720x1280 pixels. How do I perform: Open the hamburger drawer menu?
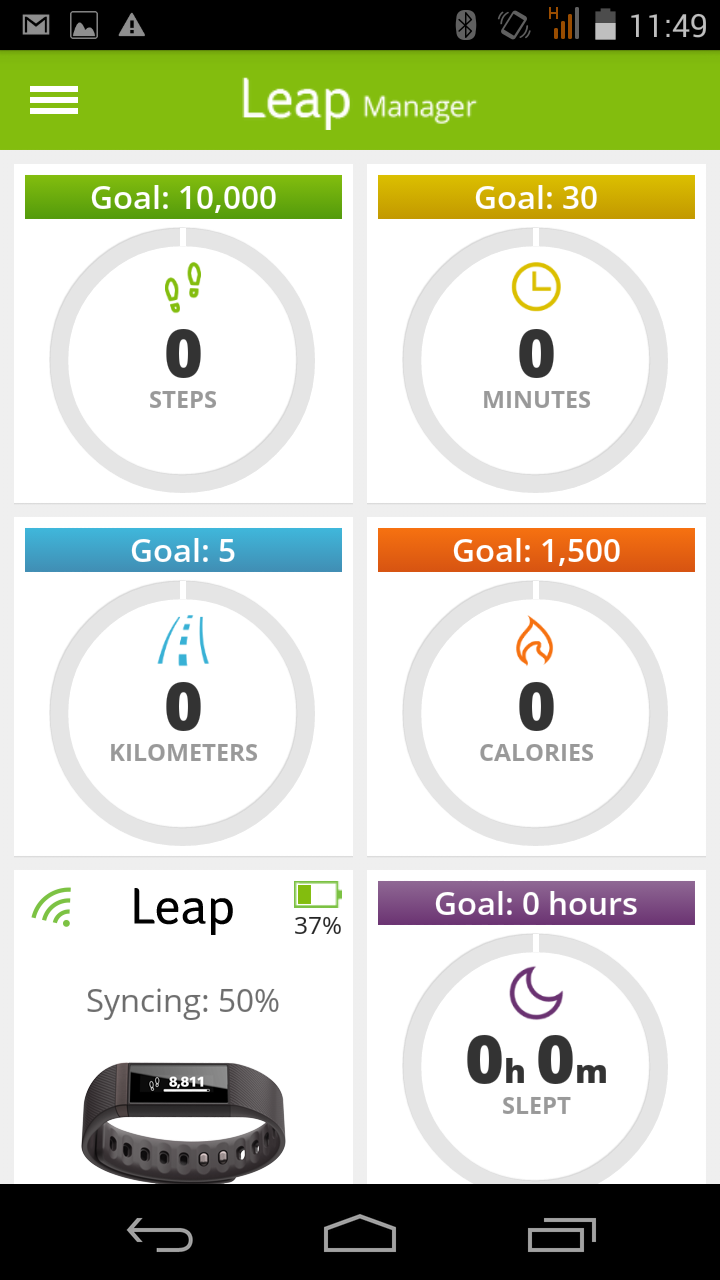click(x=54, y=100)
